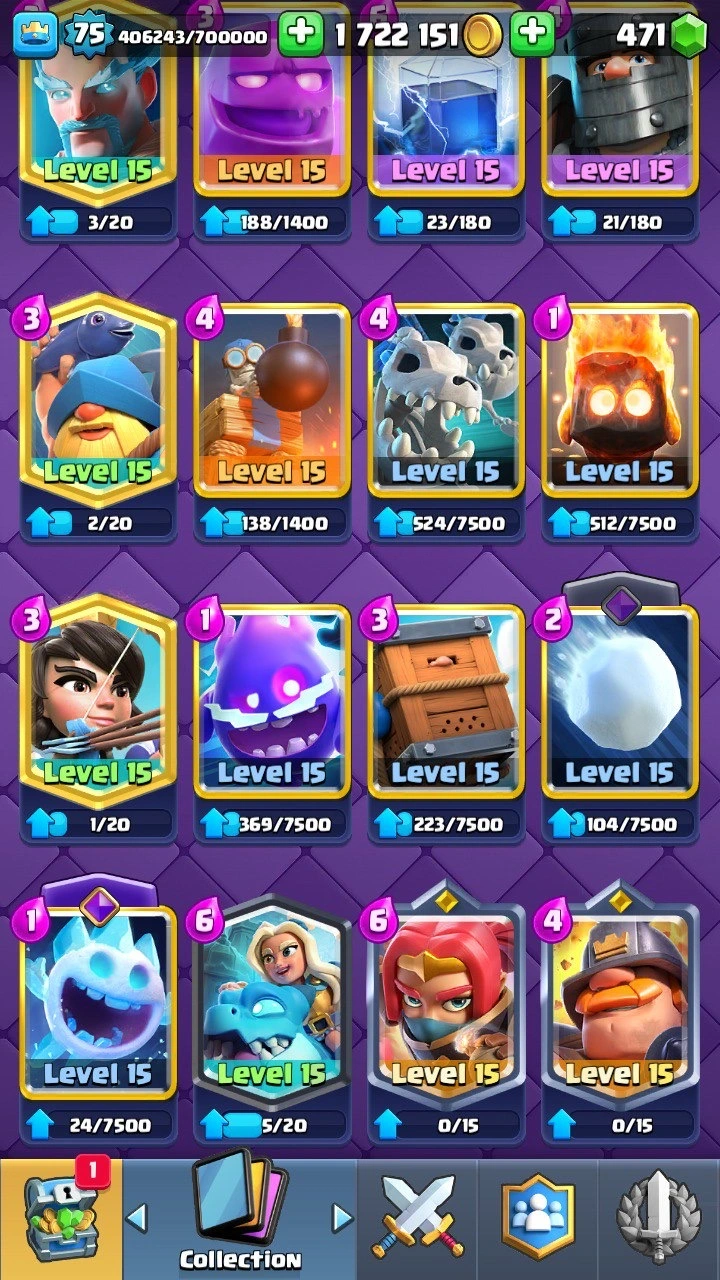
Task: Tap the plus button beside the gems counter
Action: 532,36
